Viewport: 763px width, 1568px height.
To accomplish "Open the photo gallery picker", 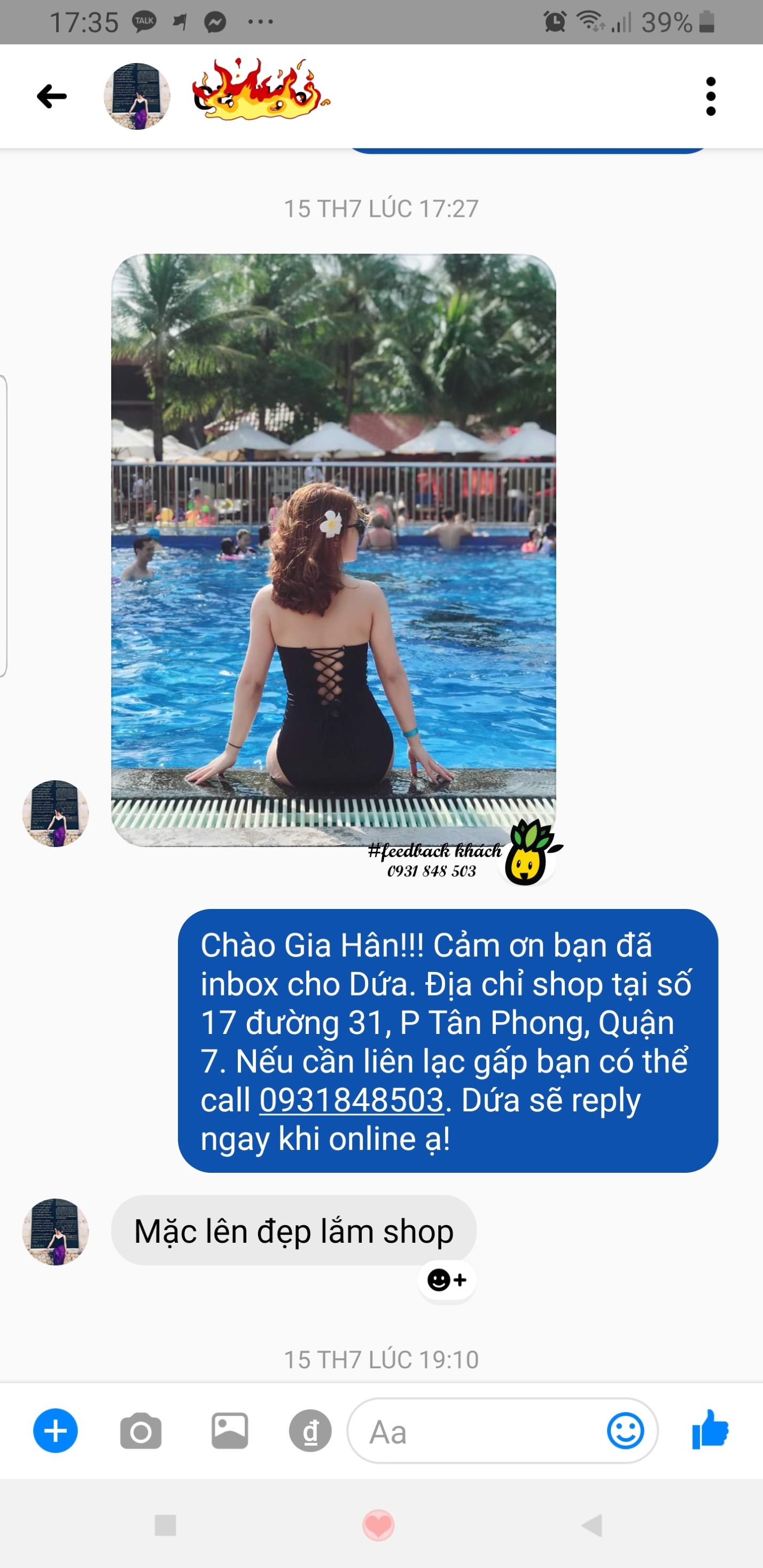I will pos(230,1431).
